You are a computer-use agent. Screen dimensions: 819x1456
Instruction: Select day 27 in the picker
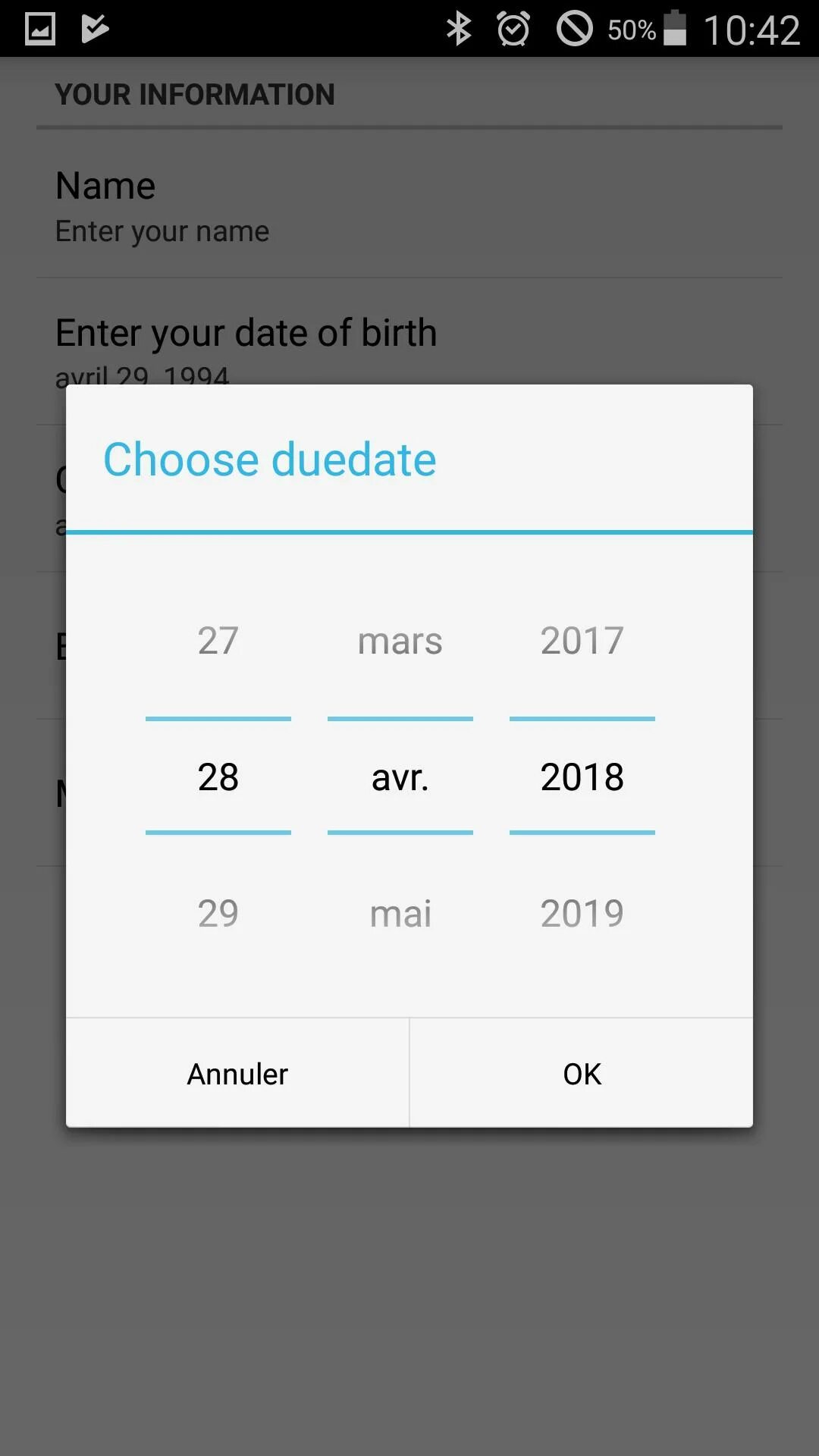click(x=218, y=641)
